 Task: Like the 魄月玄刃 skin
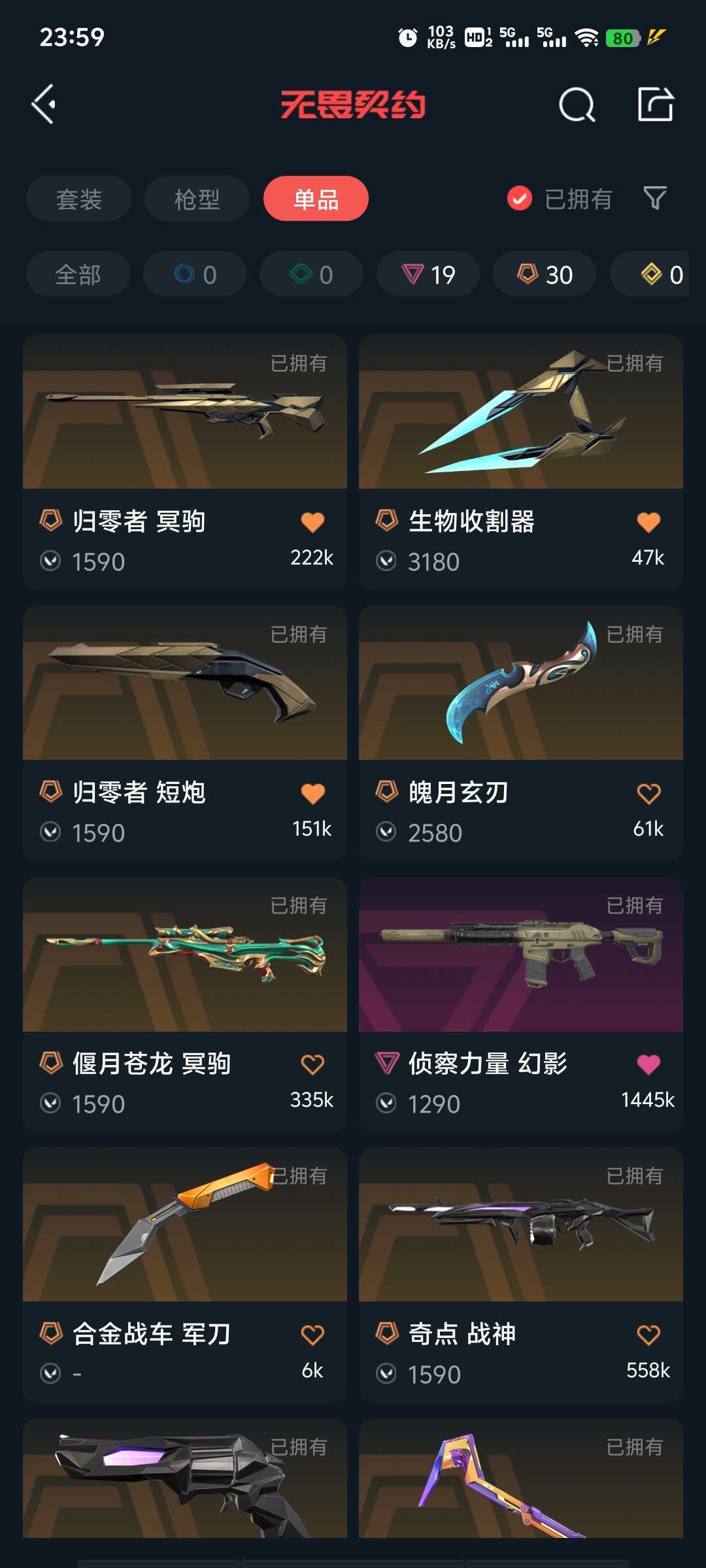click(x=648, y=793)
